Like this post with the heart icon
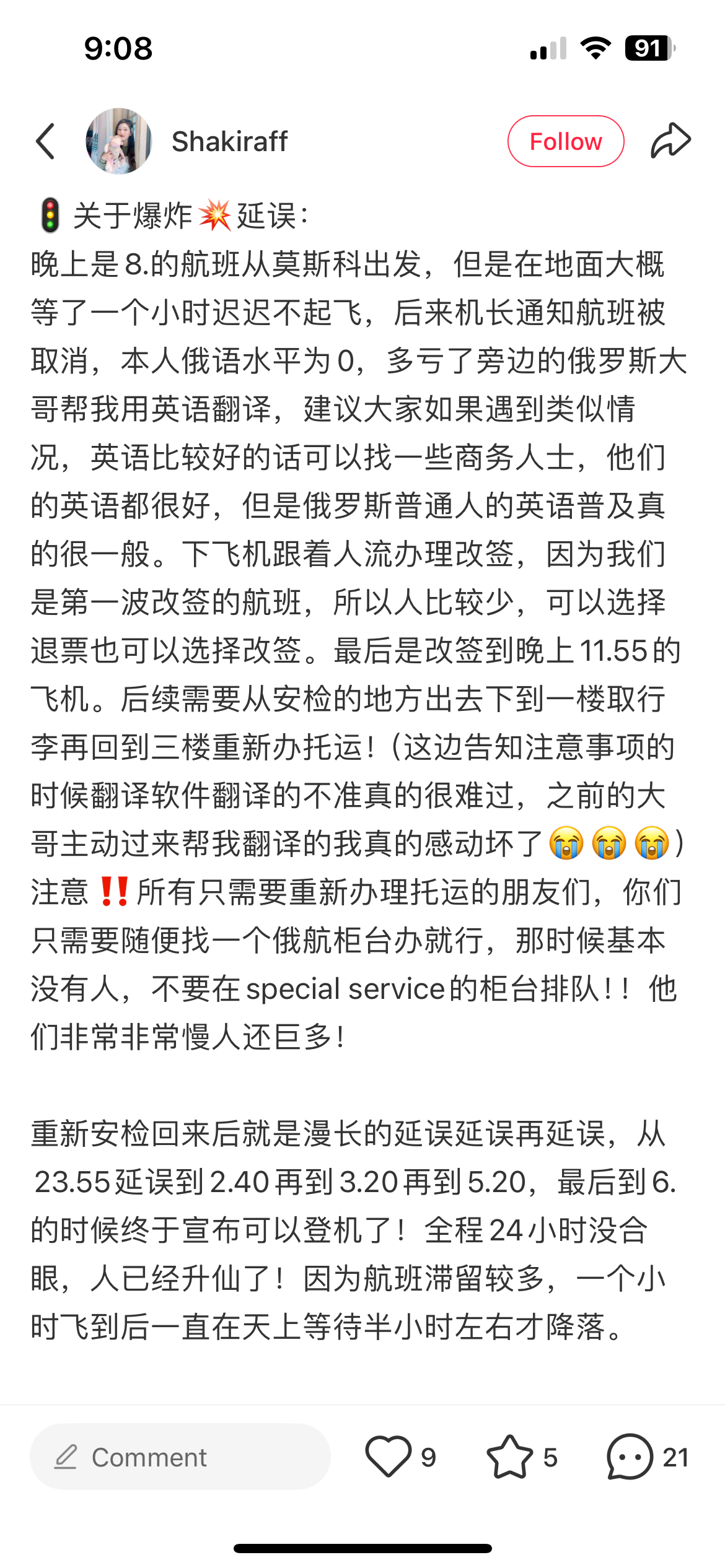 pos(389,1457)
